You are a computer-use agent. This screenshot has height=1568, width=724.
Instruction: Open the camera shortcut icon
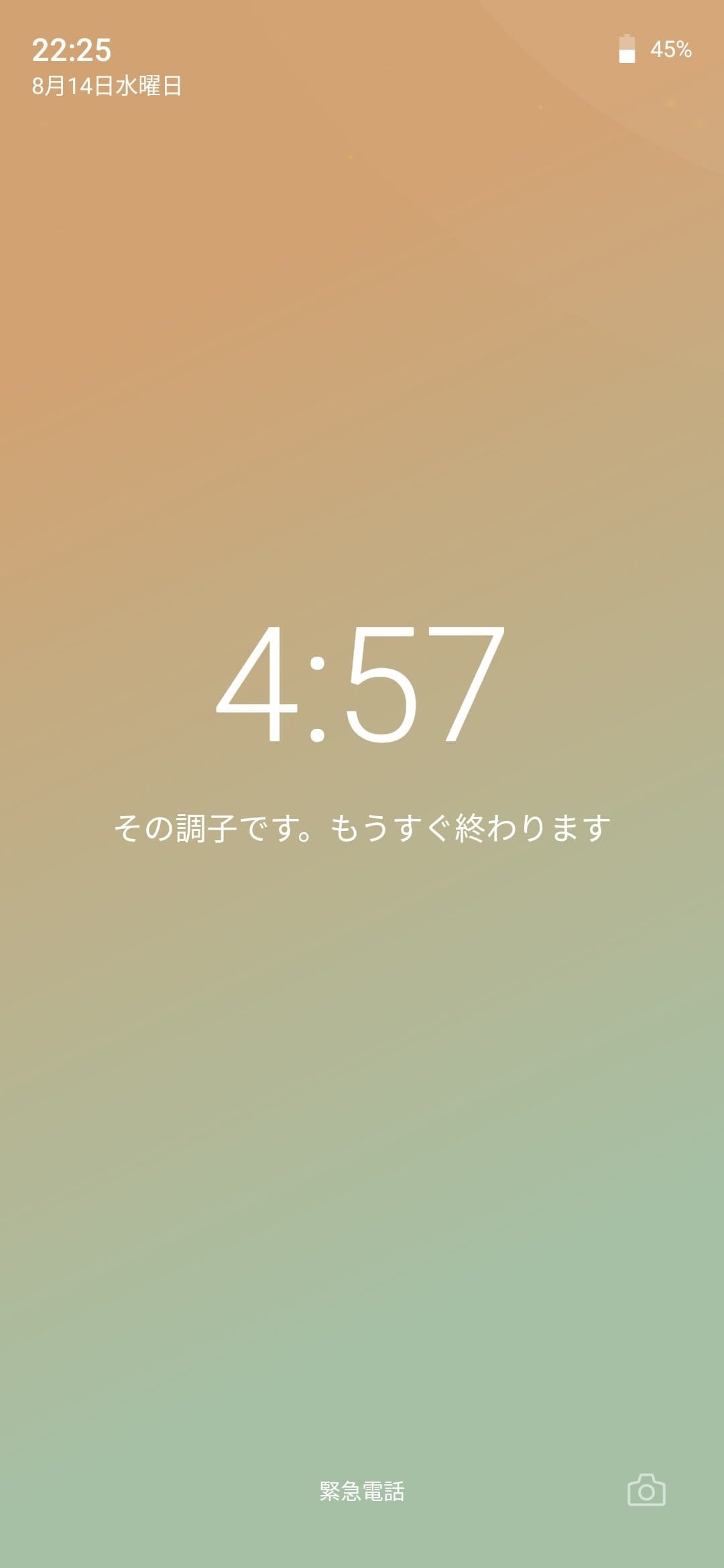point(646,1490)
